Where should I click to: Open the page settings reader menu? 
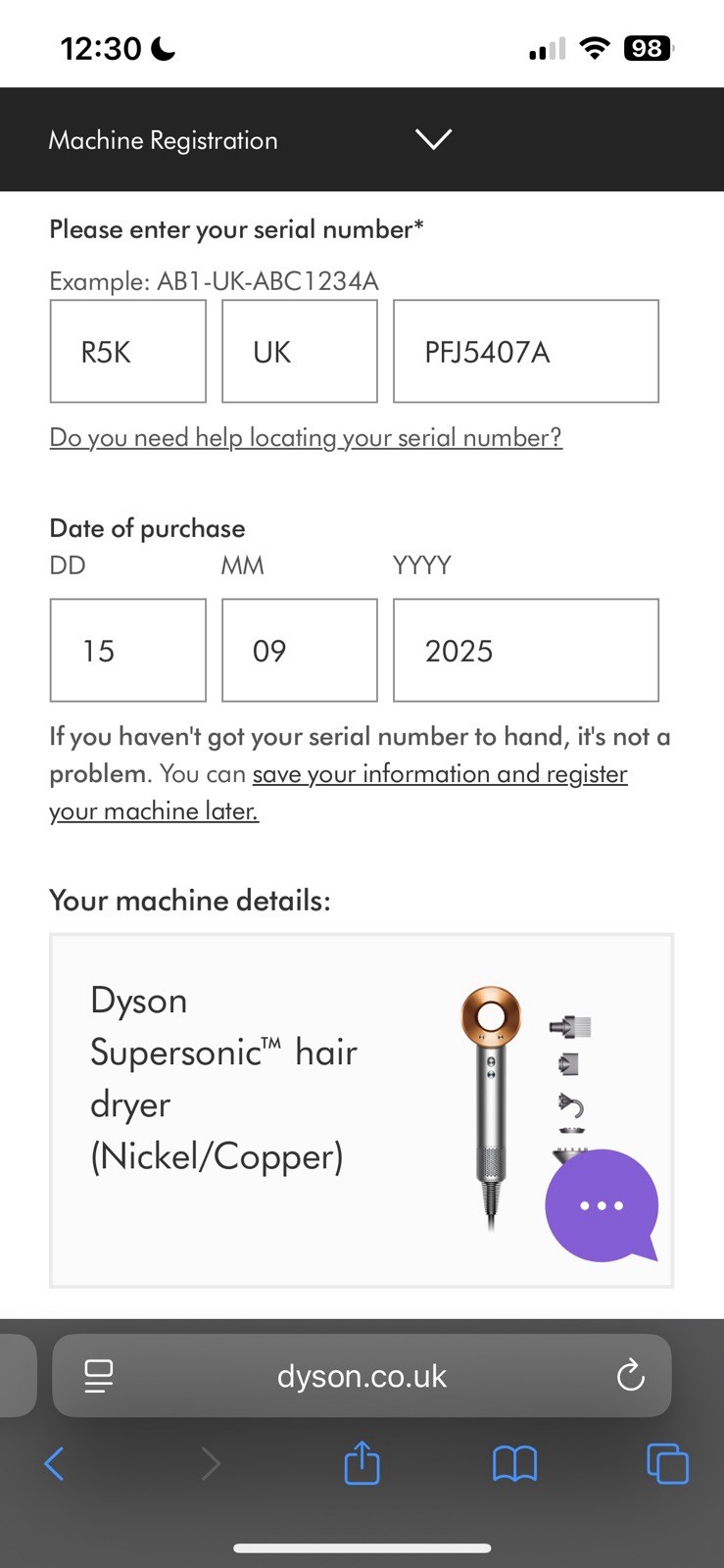99,1376
